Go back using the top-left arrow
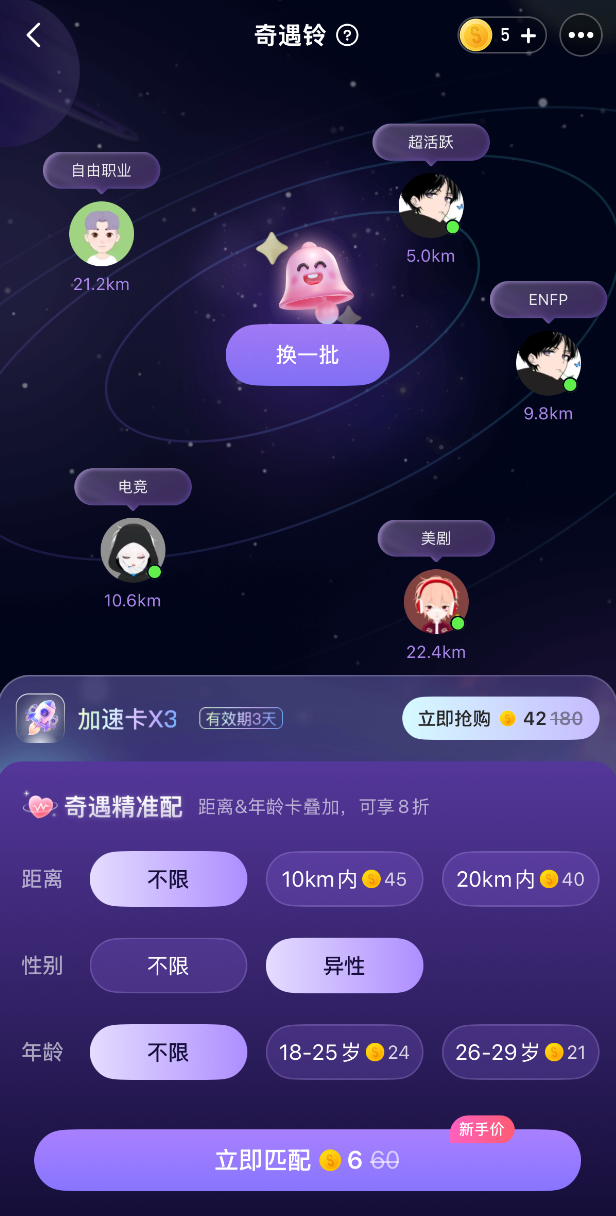Viewport: 616px width, 1216px height. [x=34, y=35]
